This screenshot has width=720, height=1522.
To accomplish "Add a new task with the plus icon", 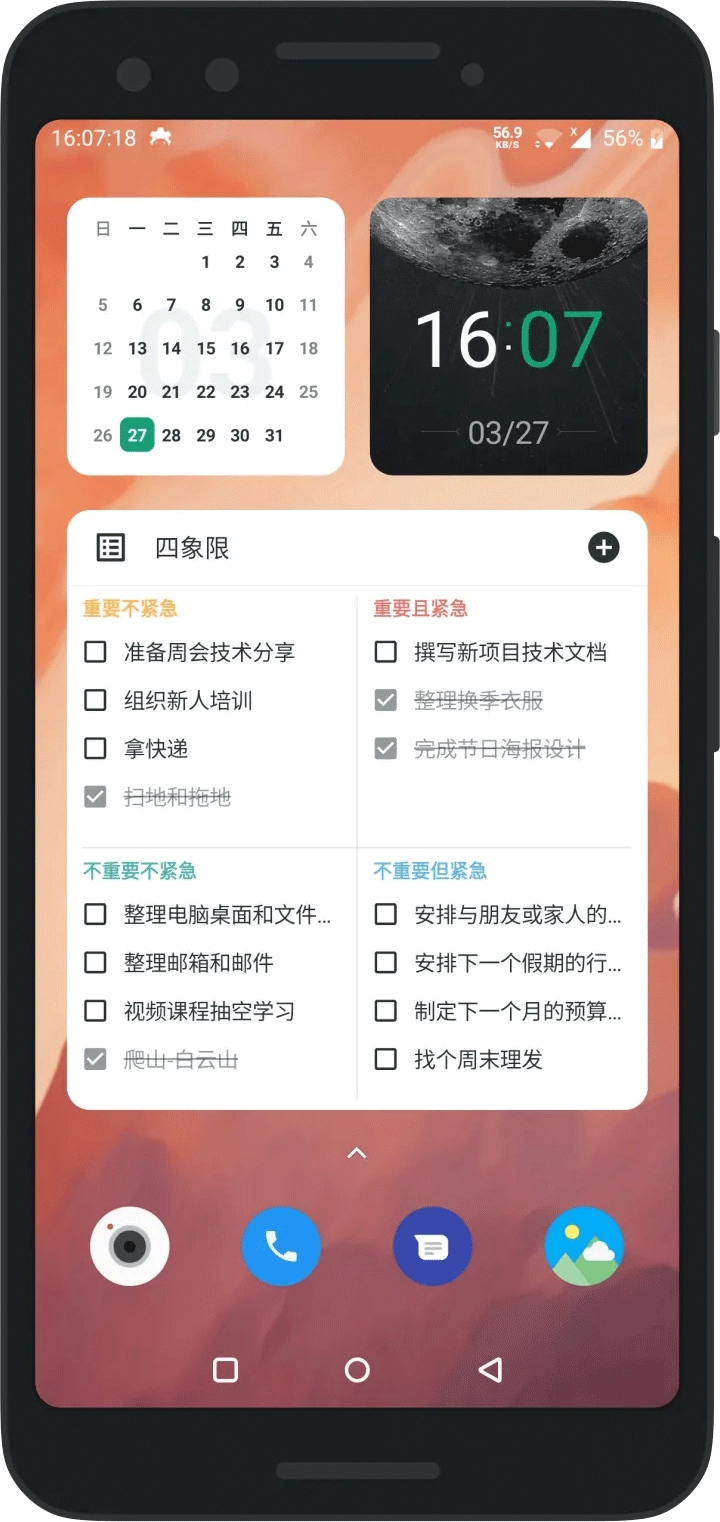I will [x=603, y=548].
